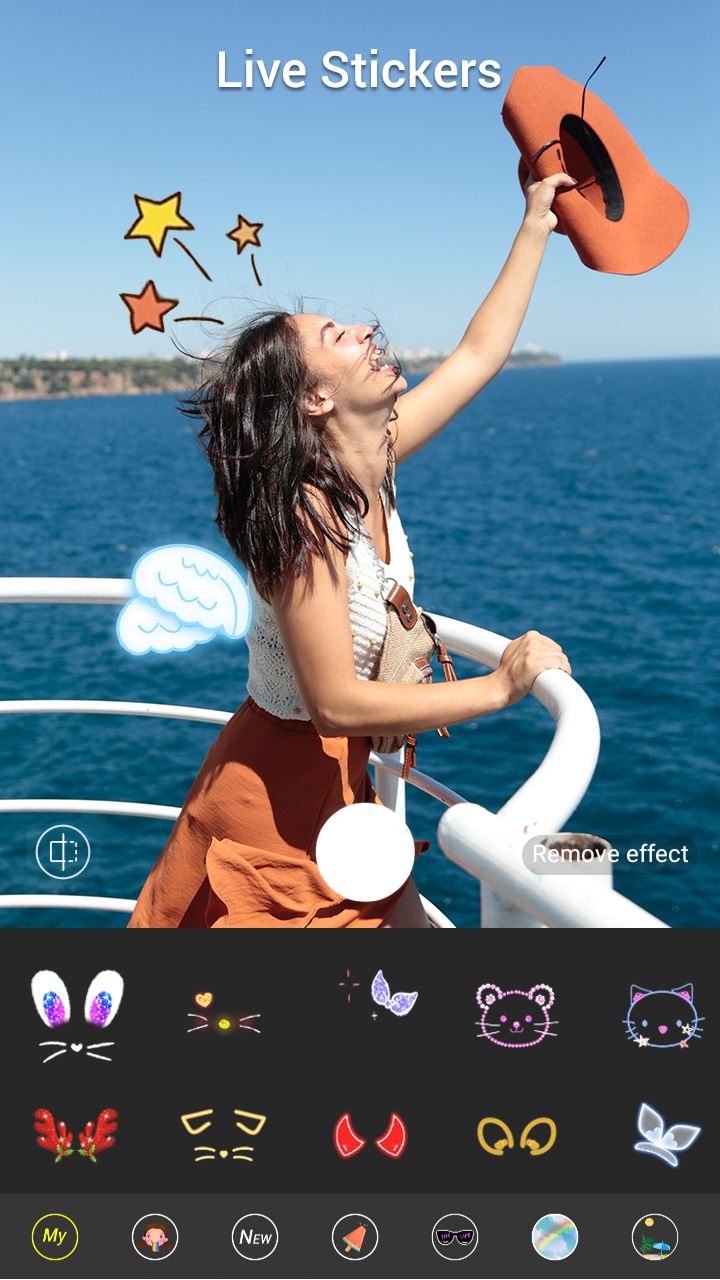Open the My stickers tab
This screenshot has height=1280, width=720.
pos(55,1237)
